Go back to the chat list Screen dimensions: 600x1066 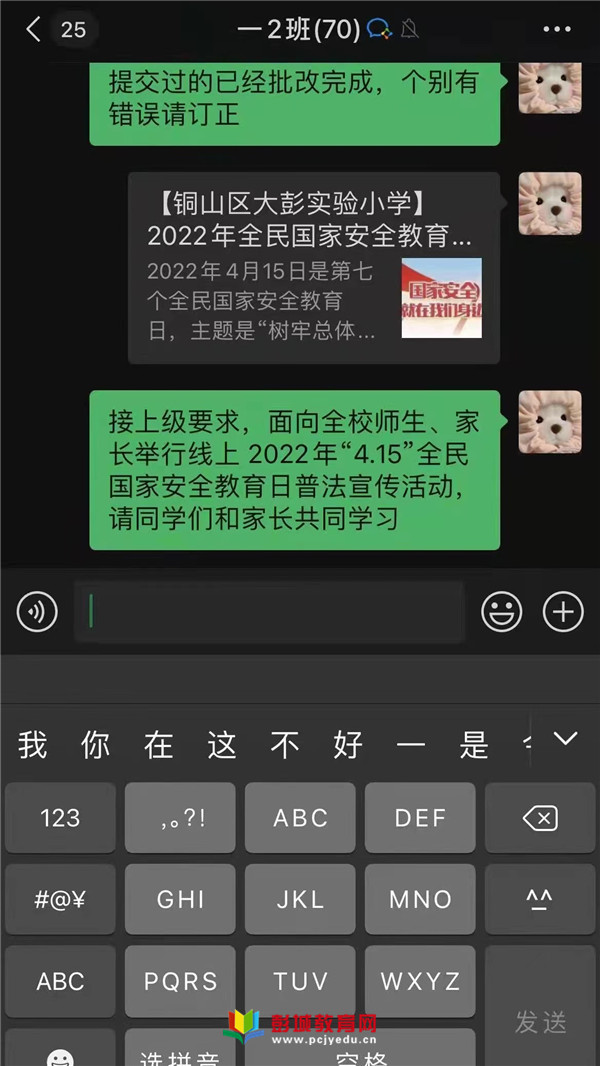(34, 29)
